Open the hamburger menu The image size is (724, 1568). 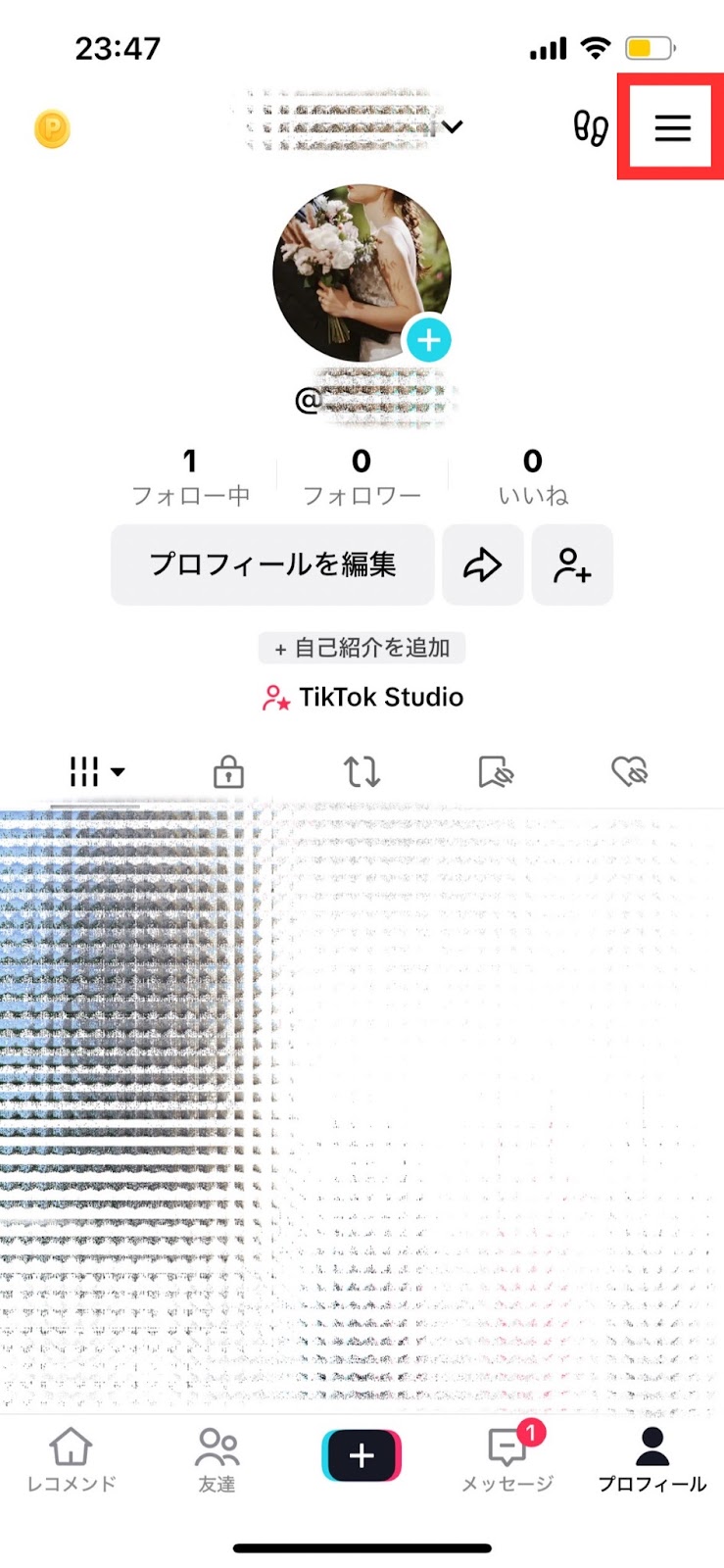coord(672,127)
